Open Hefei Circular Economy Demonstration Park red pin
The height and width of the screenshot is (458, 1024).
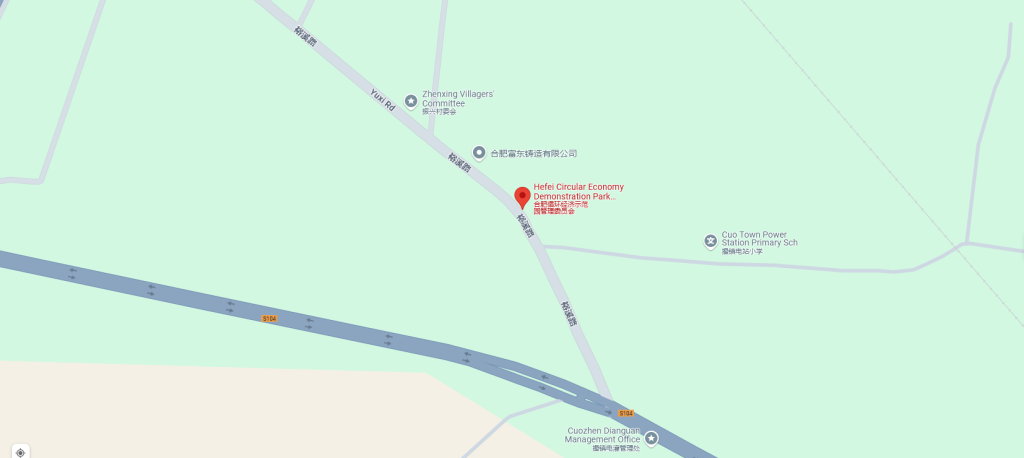coord(522,195)
